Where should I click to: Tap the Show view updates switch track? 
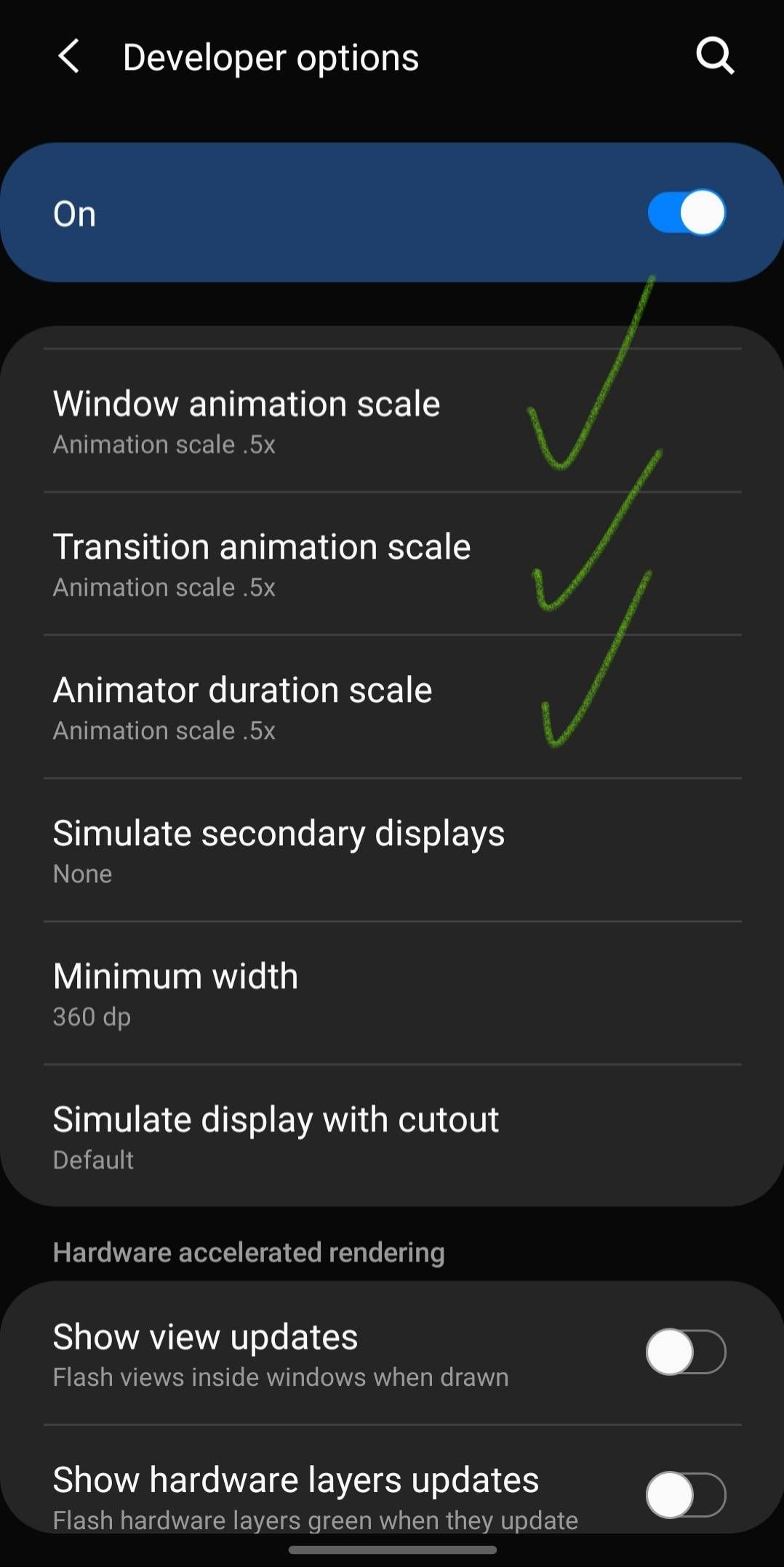[x=684, y=1351]
